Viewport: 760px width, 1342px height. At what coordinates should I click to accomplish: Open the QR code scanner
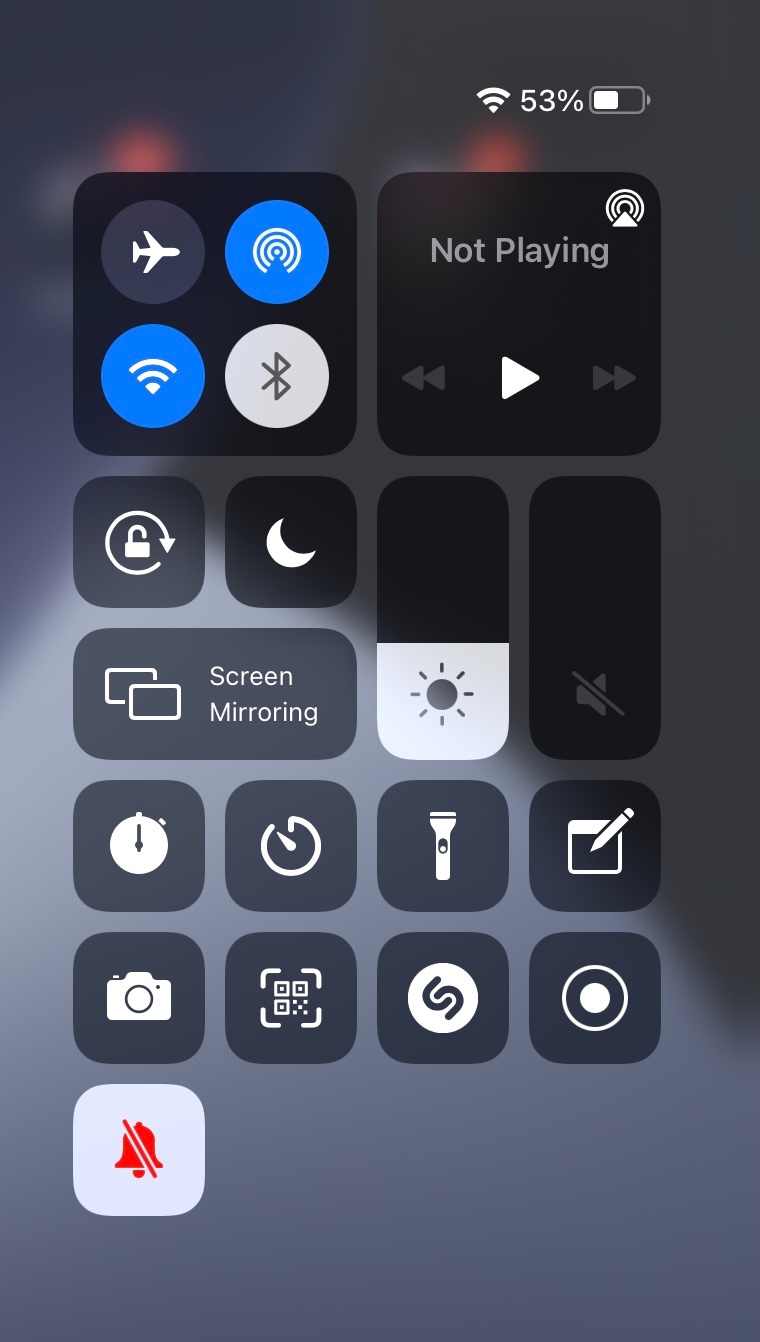coord(291,998)
